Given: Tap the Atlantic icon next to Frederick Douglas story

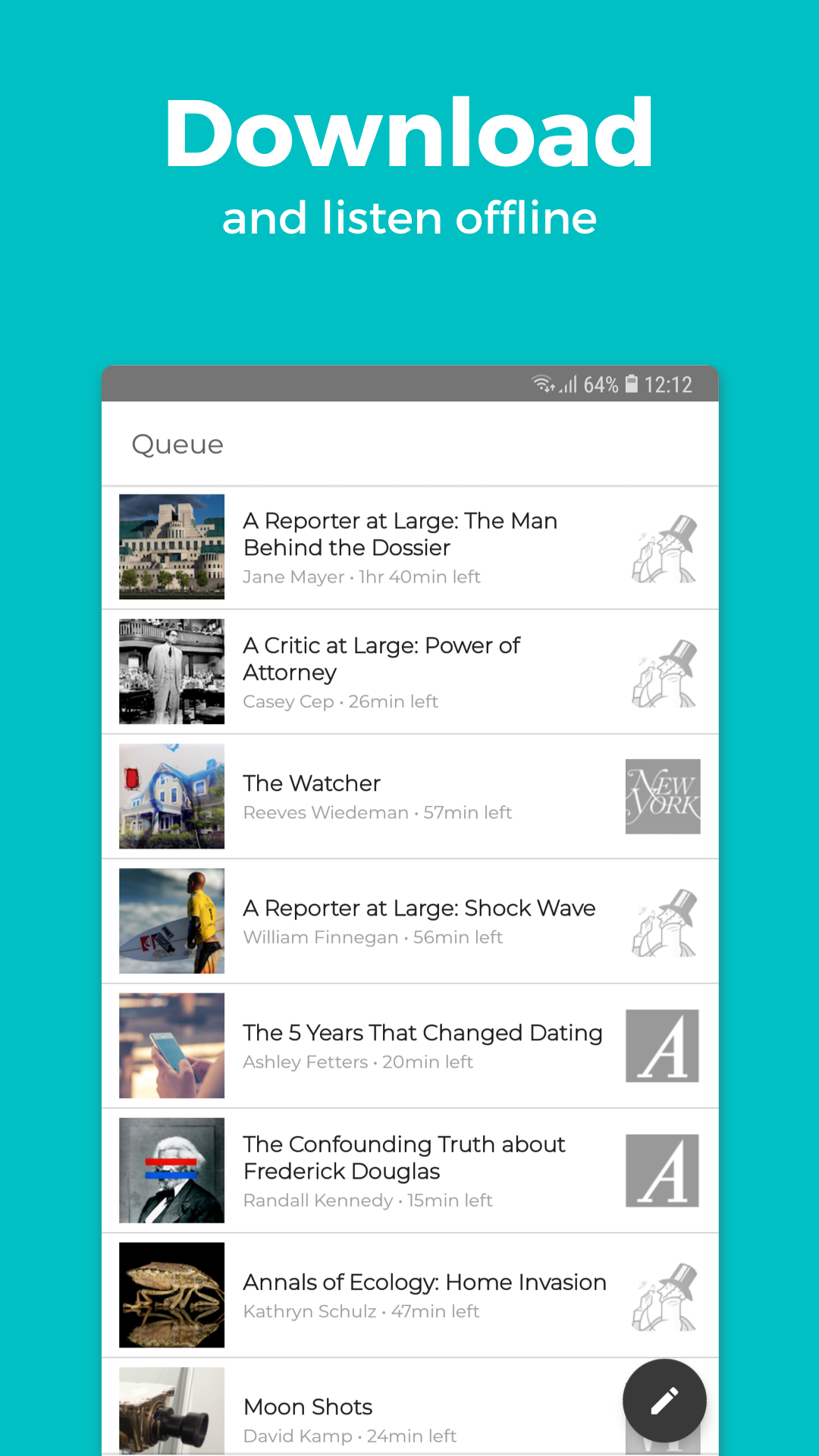Looking at the screenshot, I should (663, 1170).
